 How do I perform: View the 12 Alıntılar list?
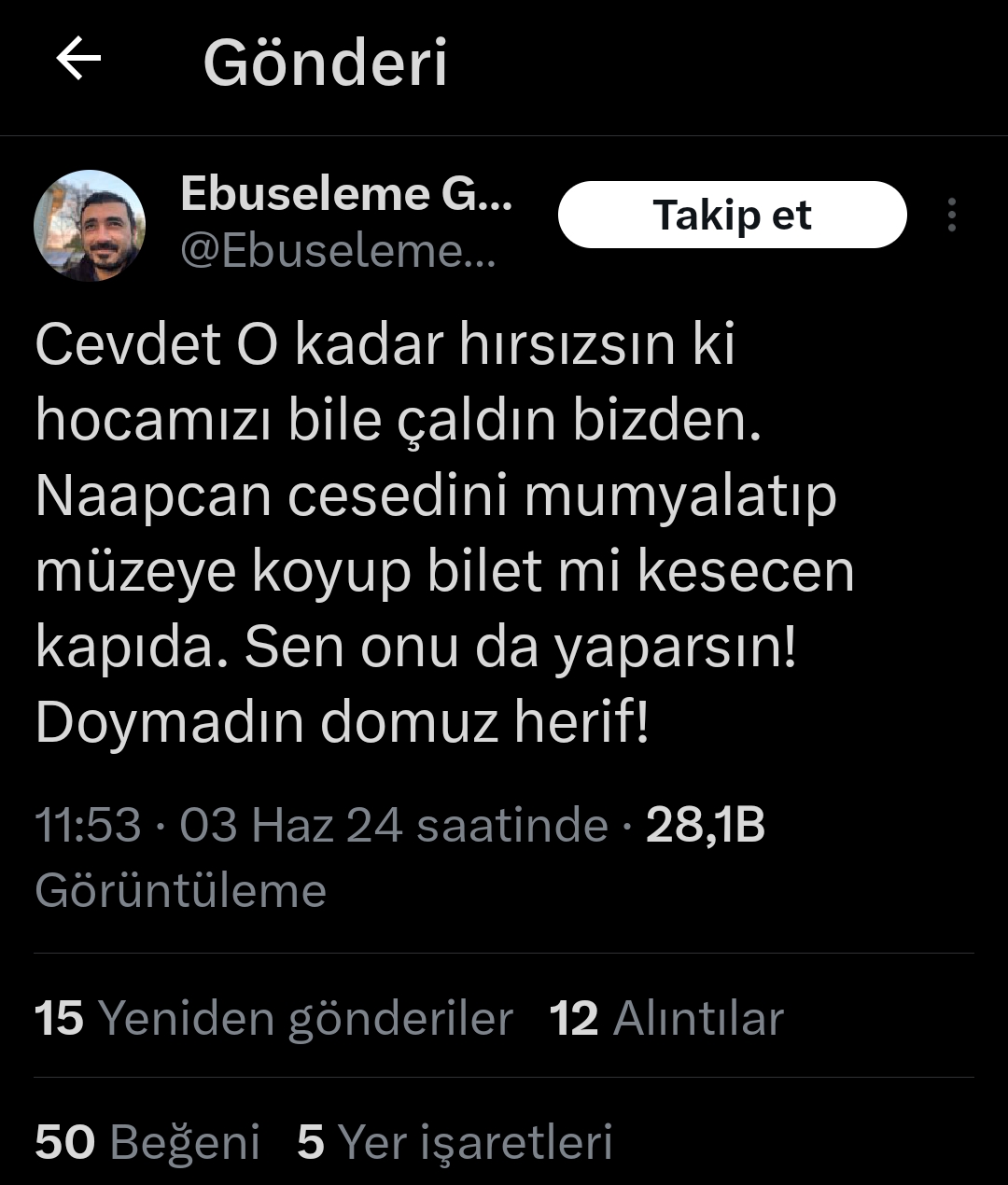tap(666, 1018)
